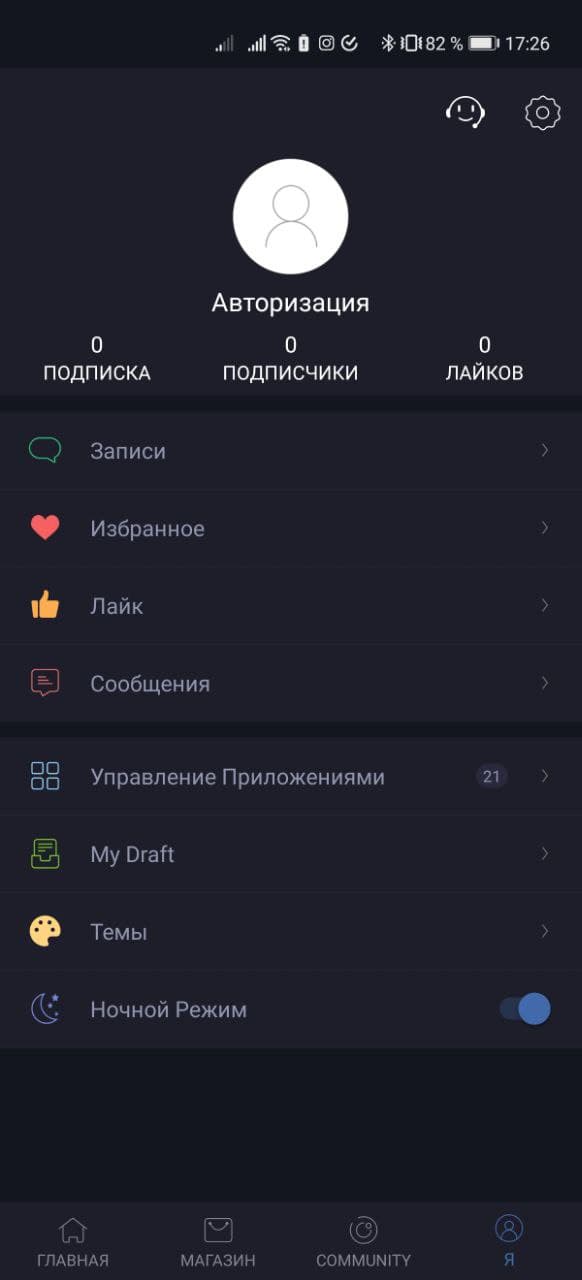Viewport: 582px width, 1280px height.
Task: Open My Draft
Action: pos(291,854)
